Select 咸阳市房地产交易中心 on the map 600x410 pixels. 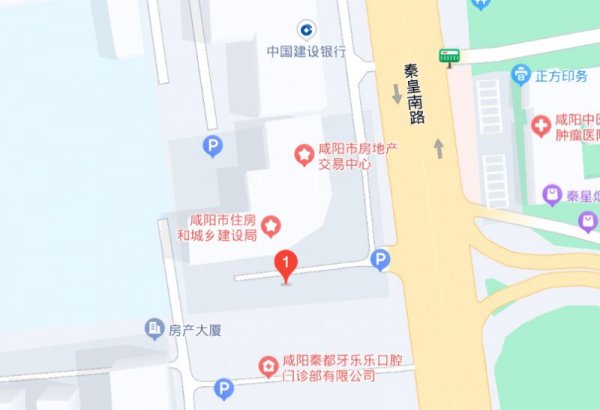click(x=303, y=154)
